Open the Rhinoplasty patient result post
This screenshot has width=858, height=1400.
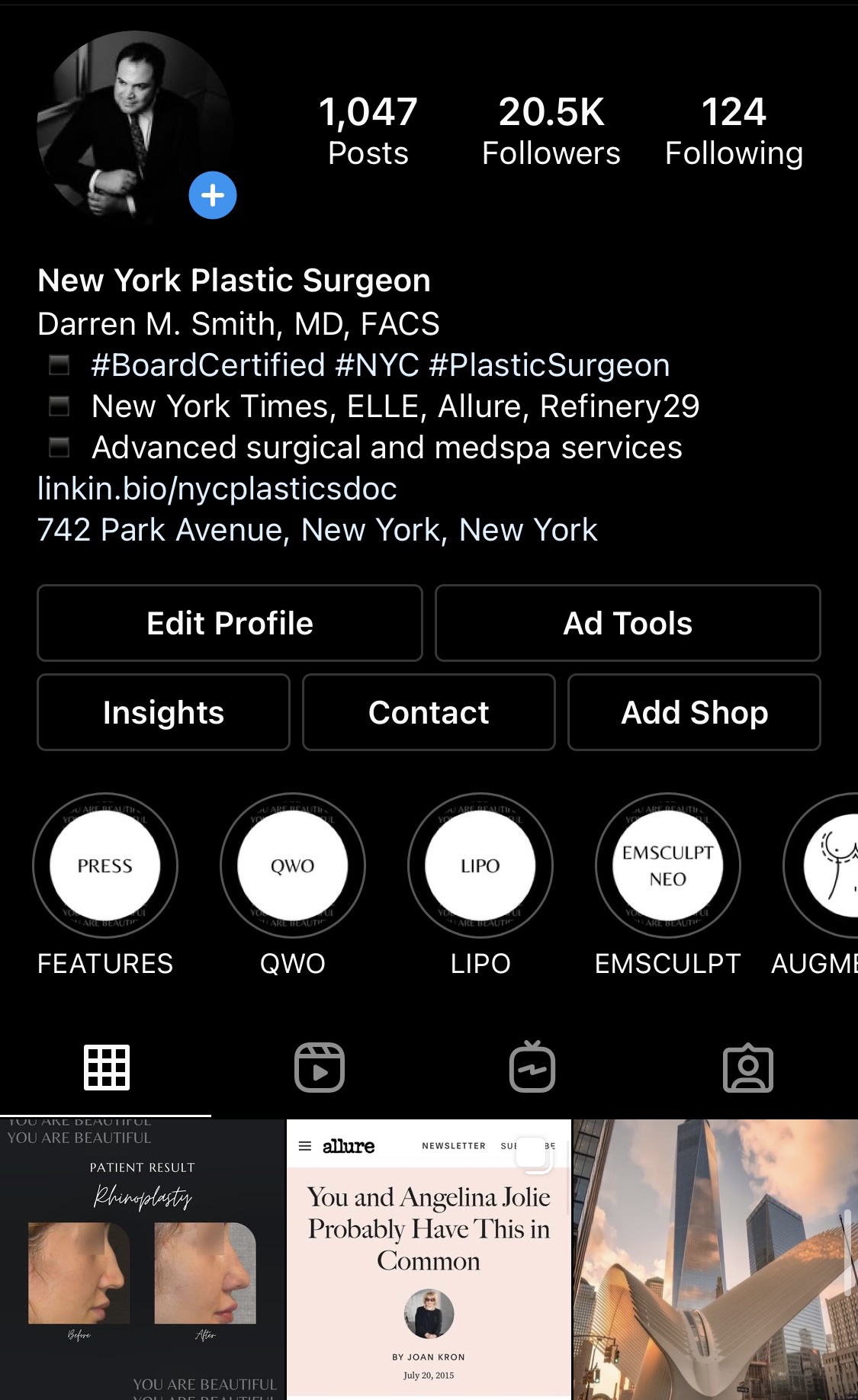pos(142,1258)
